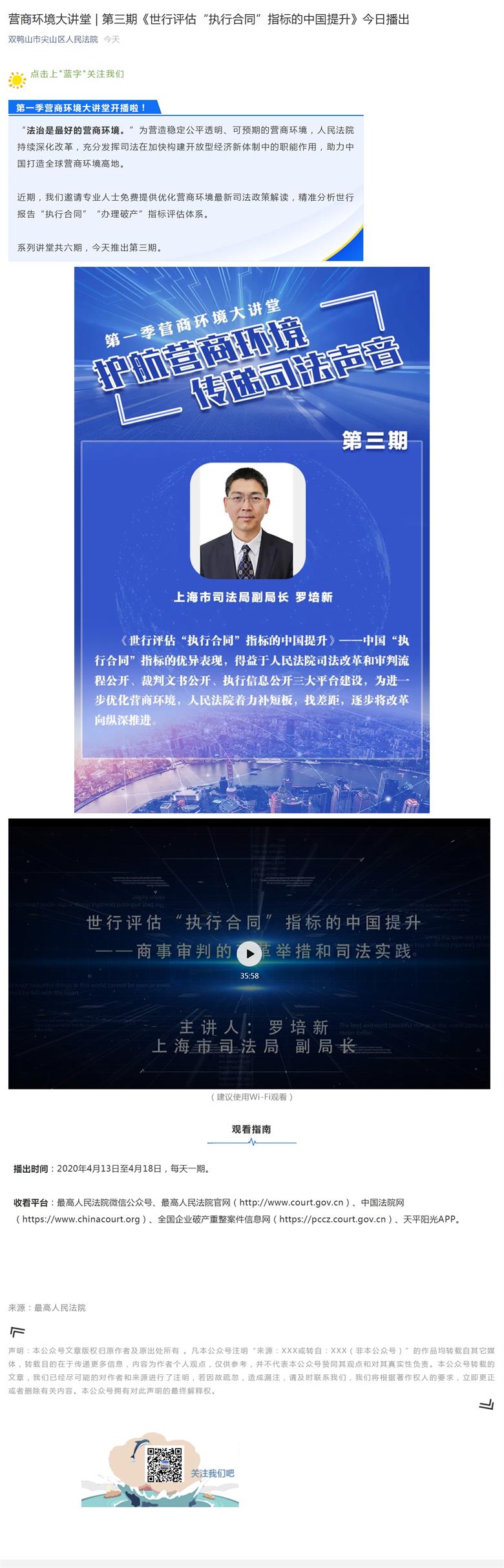Screen dimensions: 504x1568
Task: Open the 第三期 lecture poster image
Action: coord(251,539)
